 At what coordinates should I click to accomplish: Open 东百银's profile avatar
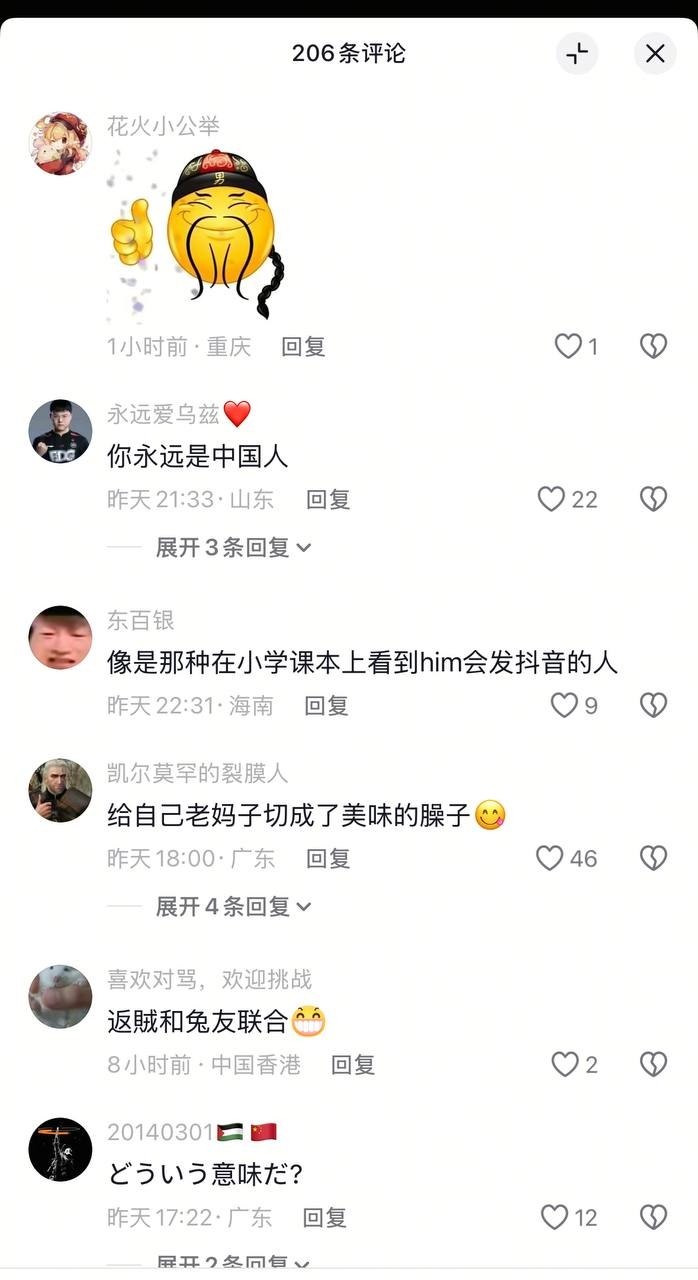pos(60,637)
